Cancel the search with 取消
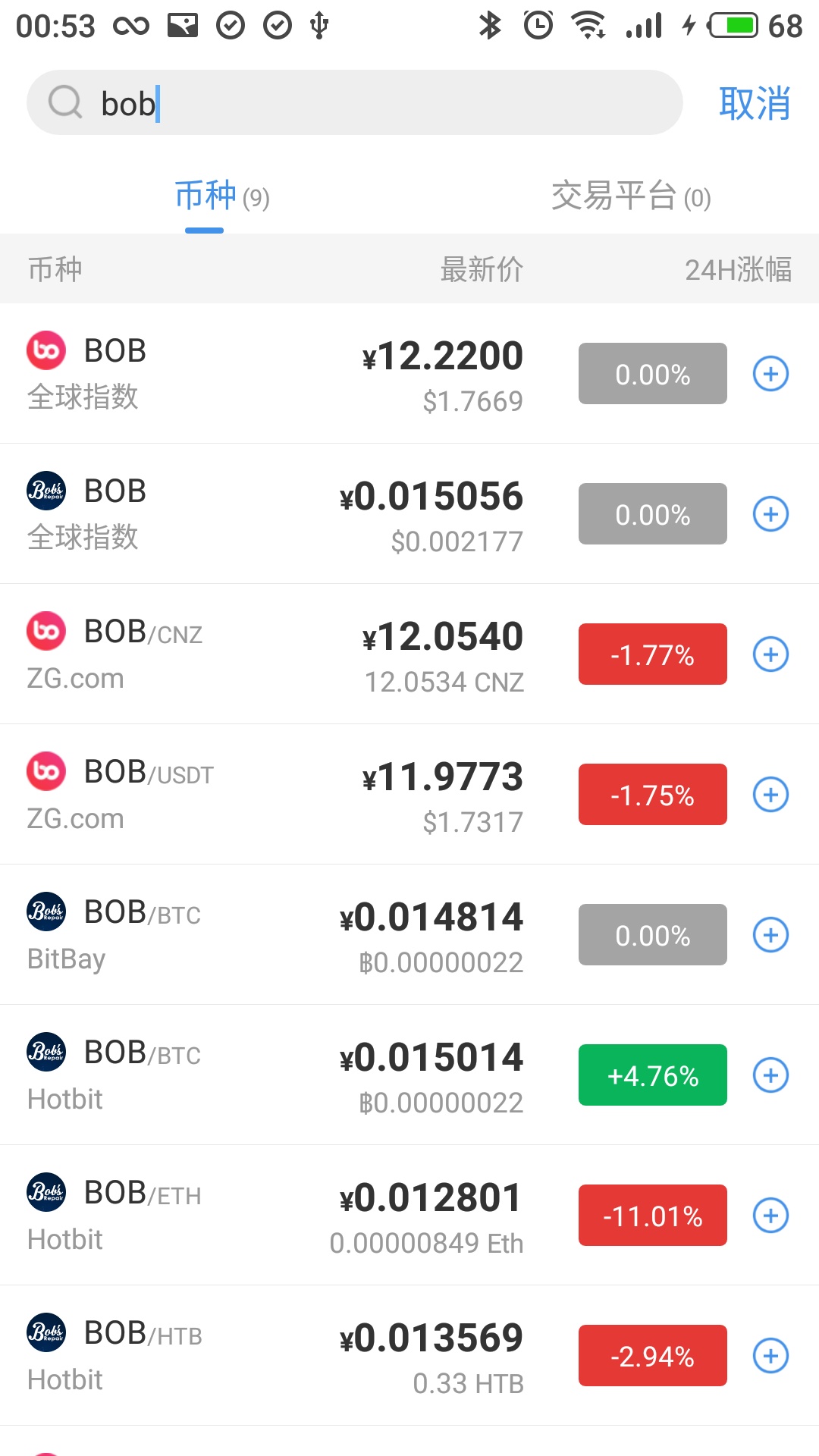 point(754,103)
